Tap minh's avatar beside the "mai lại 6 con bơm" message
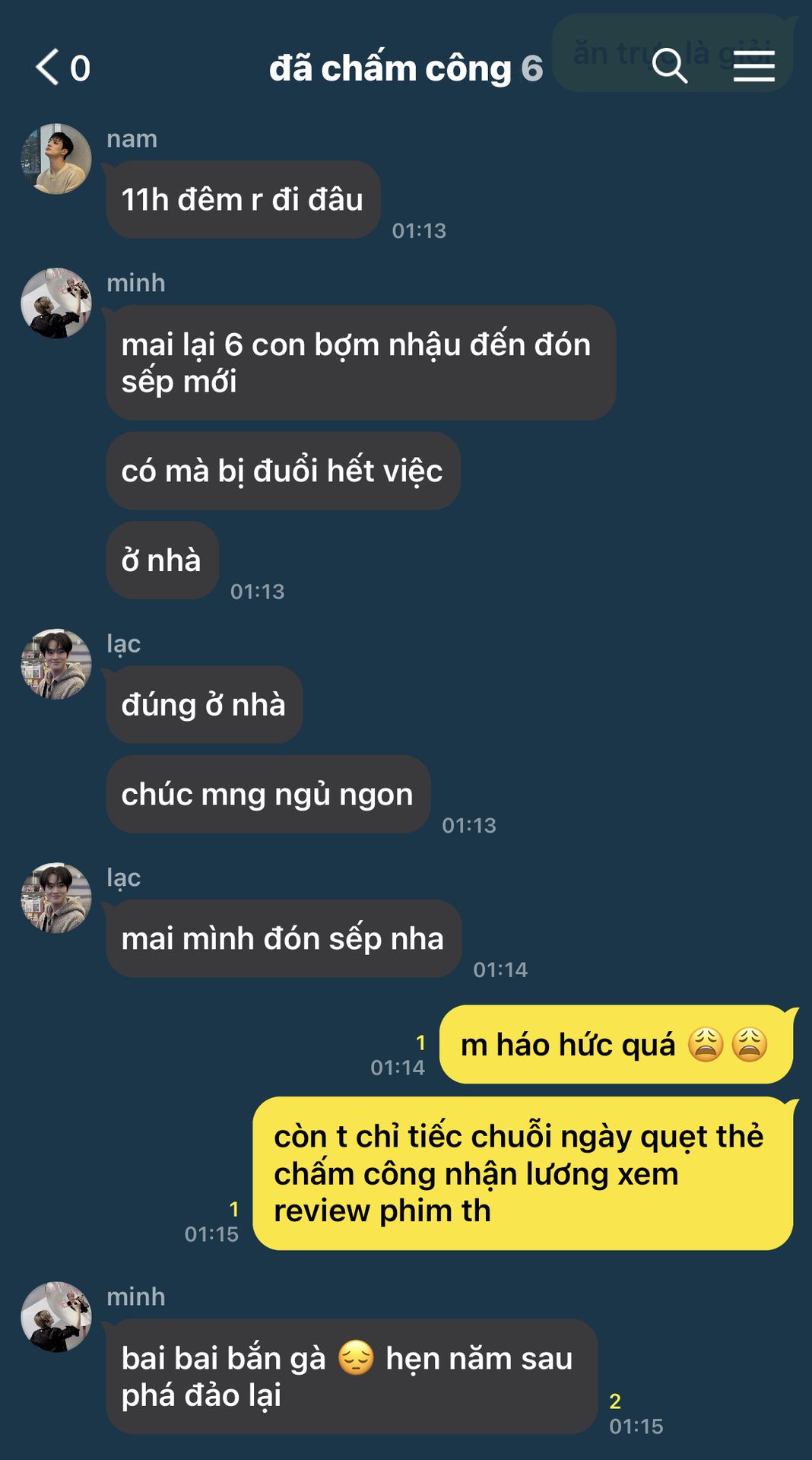 click(x=56, y=303)
